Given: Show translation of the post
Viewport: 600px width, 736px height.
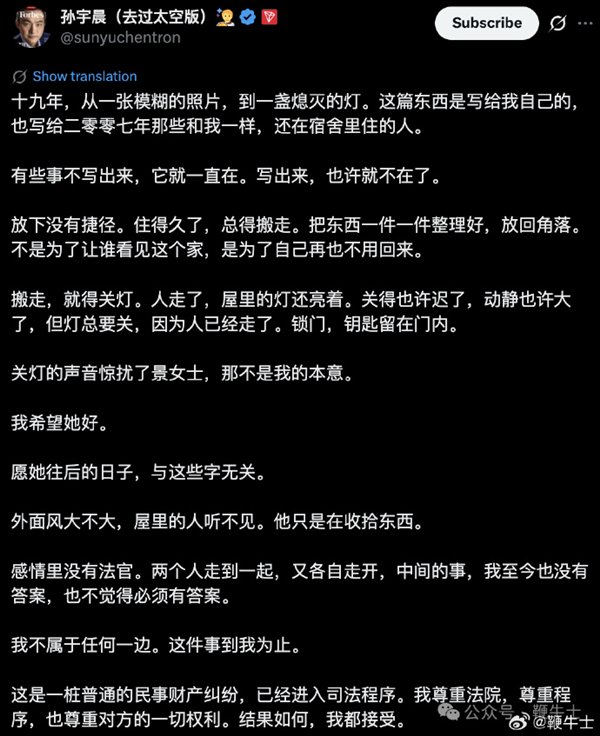Looking at the screenshot, I should 85,77.
